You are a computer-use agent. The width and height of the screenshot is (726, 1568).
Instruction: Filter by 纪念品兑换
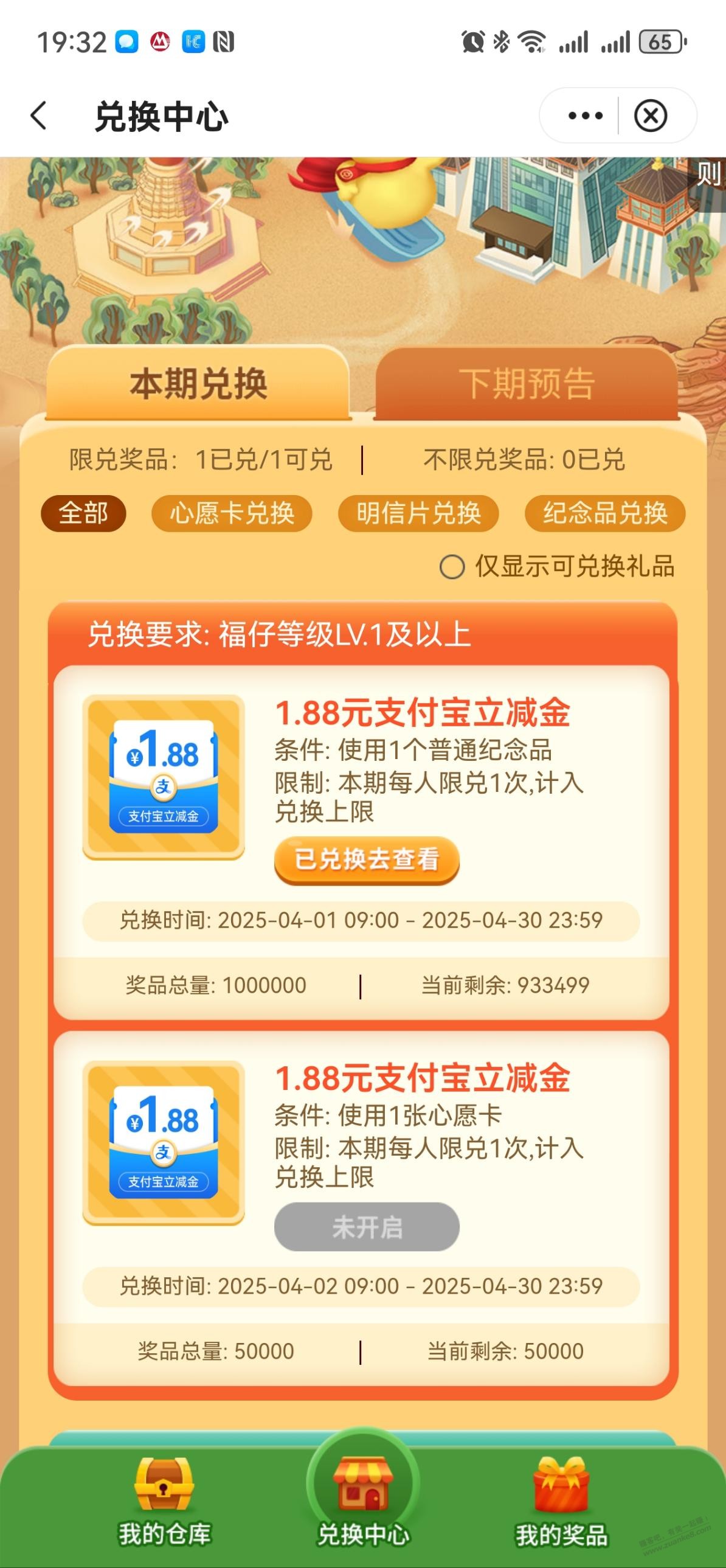coord(605,513)
